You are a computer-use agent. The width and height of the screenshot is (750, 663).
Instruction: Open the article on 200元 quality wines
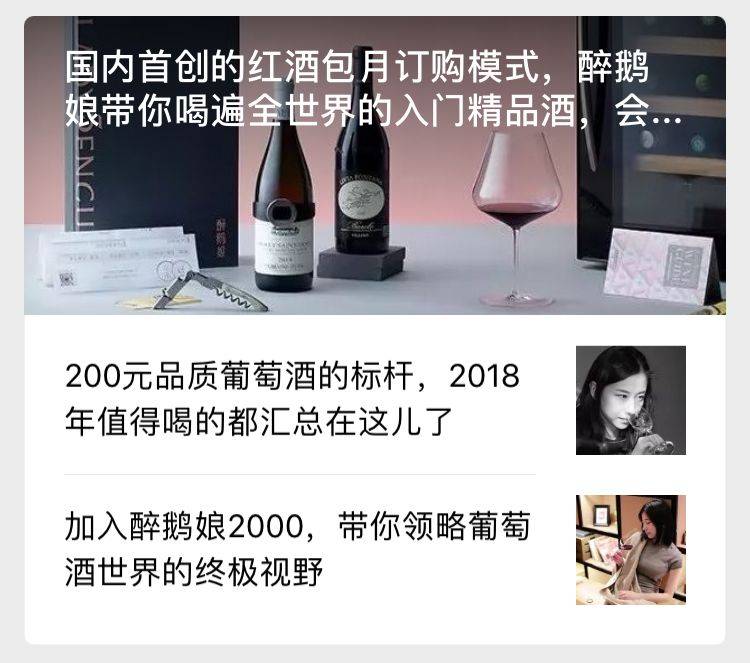292,400
